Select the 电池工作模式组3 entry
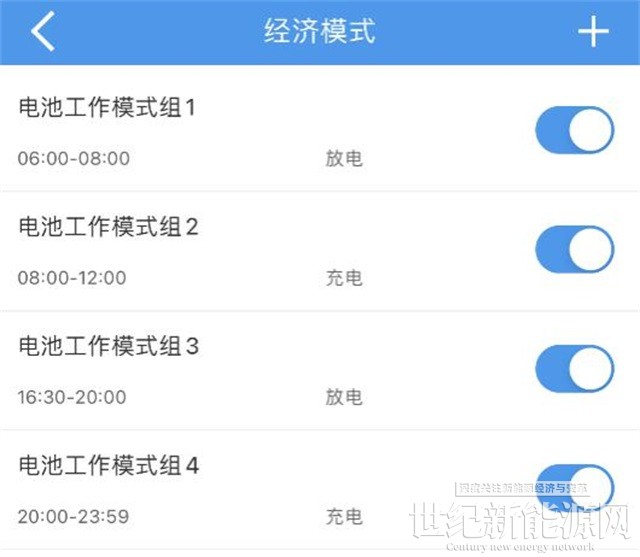640x557 pixels. [x=200, y=370]
